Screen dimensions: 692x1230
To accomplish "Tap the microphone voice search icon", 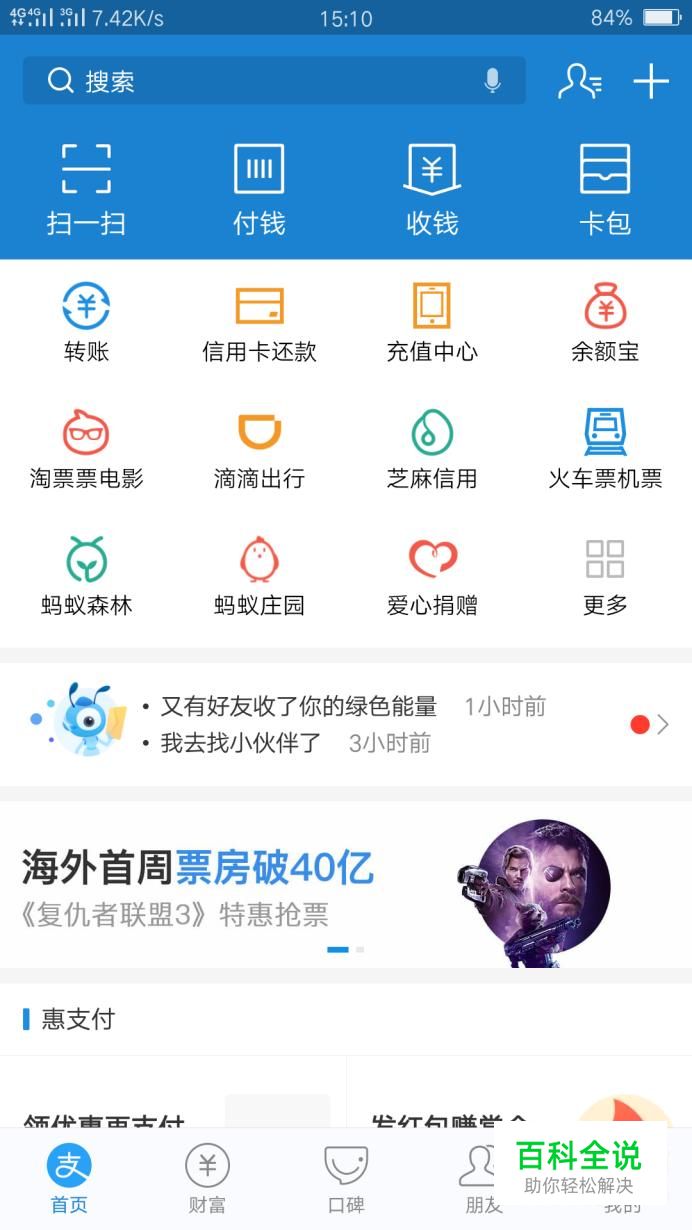I will click(492, 81).
